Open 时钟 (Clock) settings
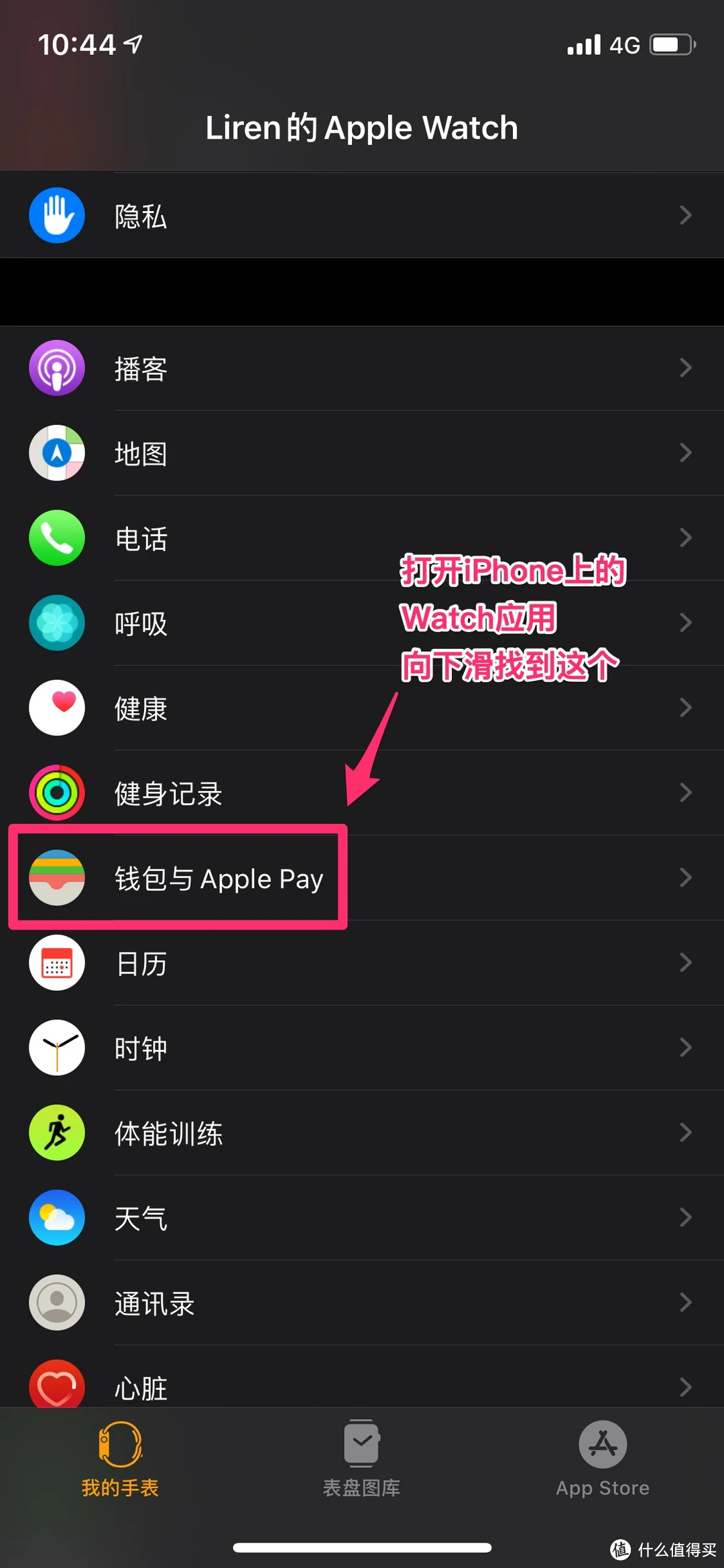This screenshot has width=724, height=1568. point(362,1048)
